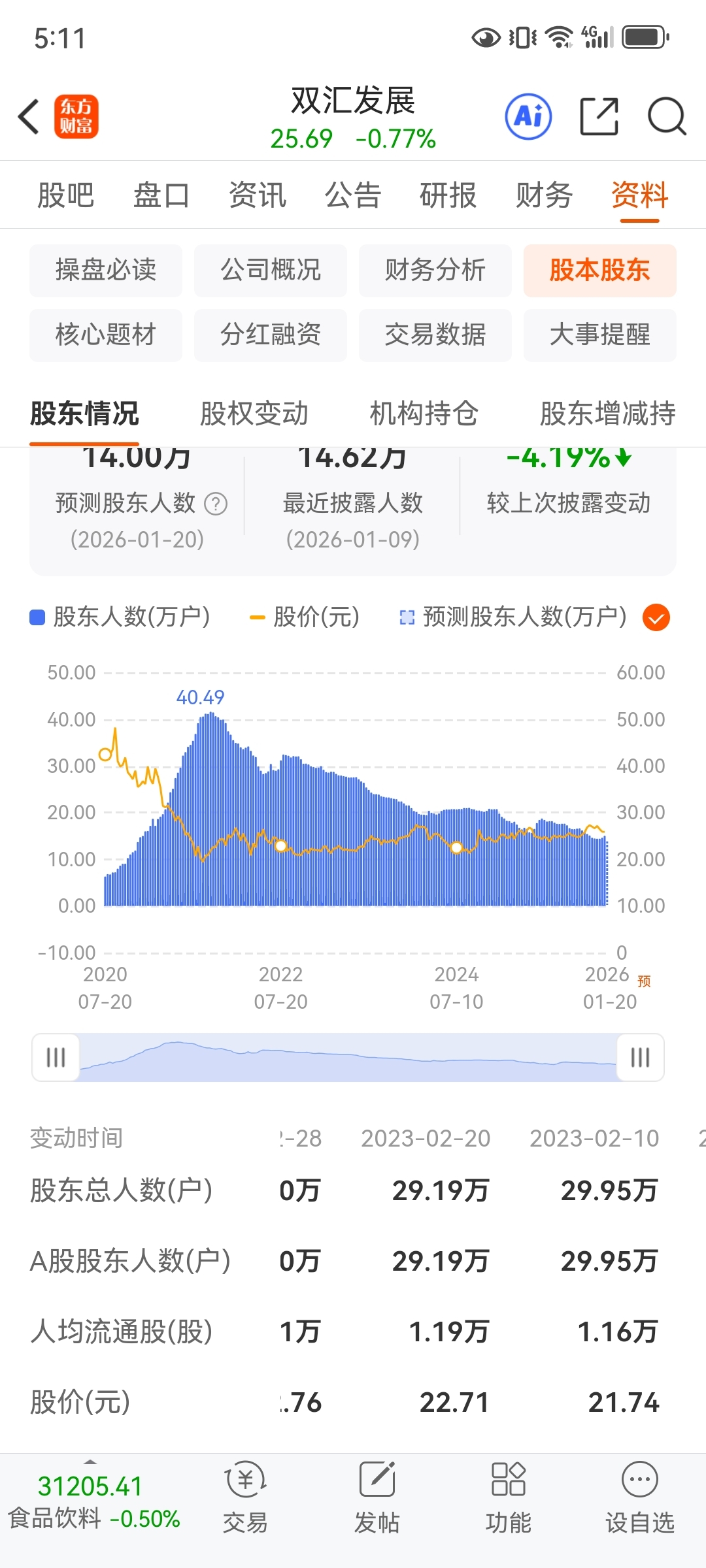
Task: Go back using the back arrow
Action: (29, 118)
